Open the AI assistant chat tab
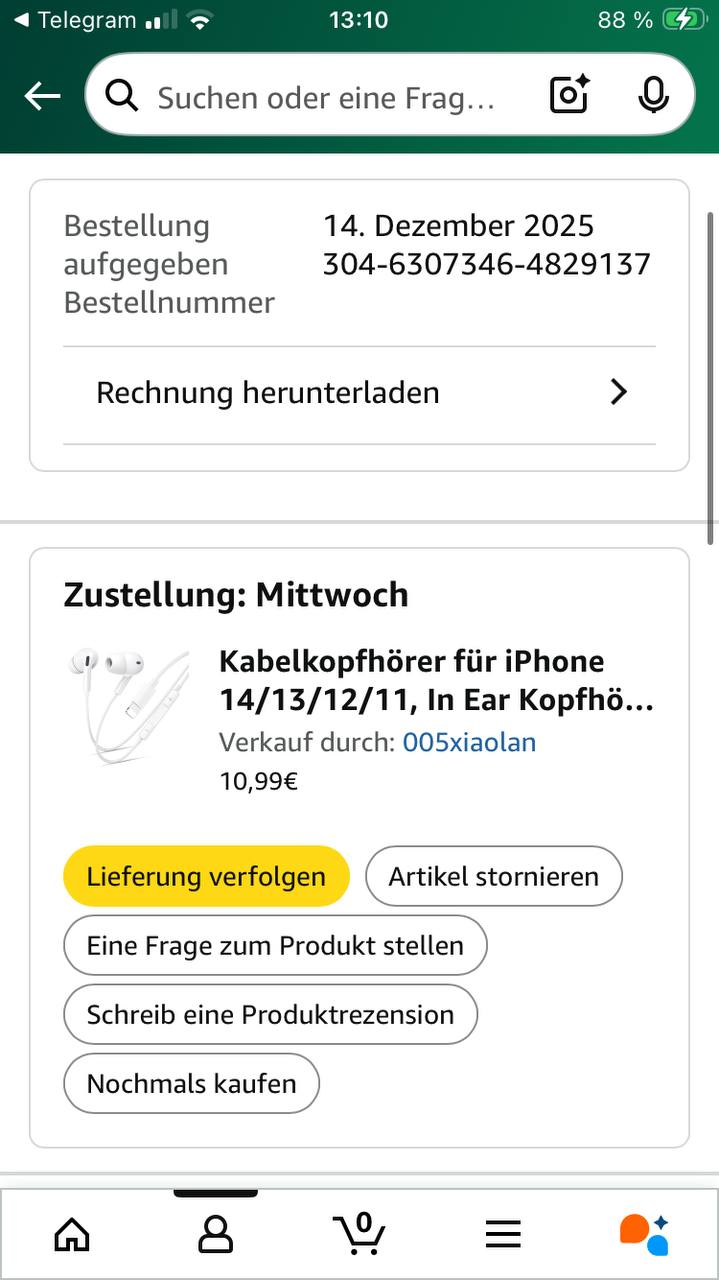 (x=644, y=1234)
